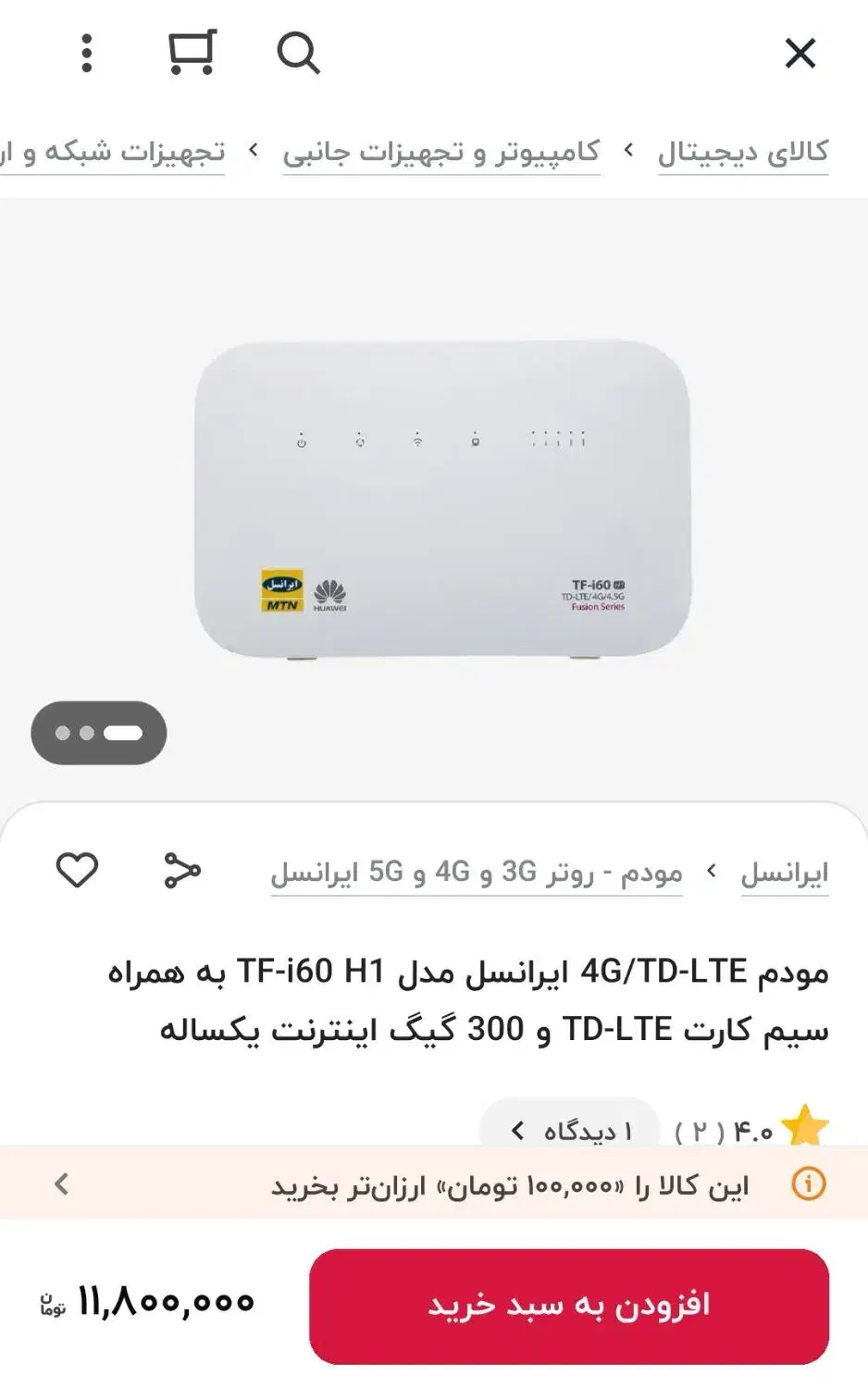Close the product page
868x1388 pixels.
click(x=800, y=54)
